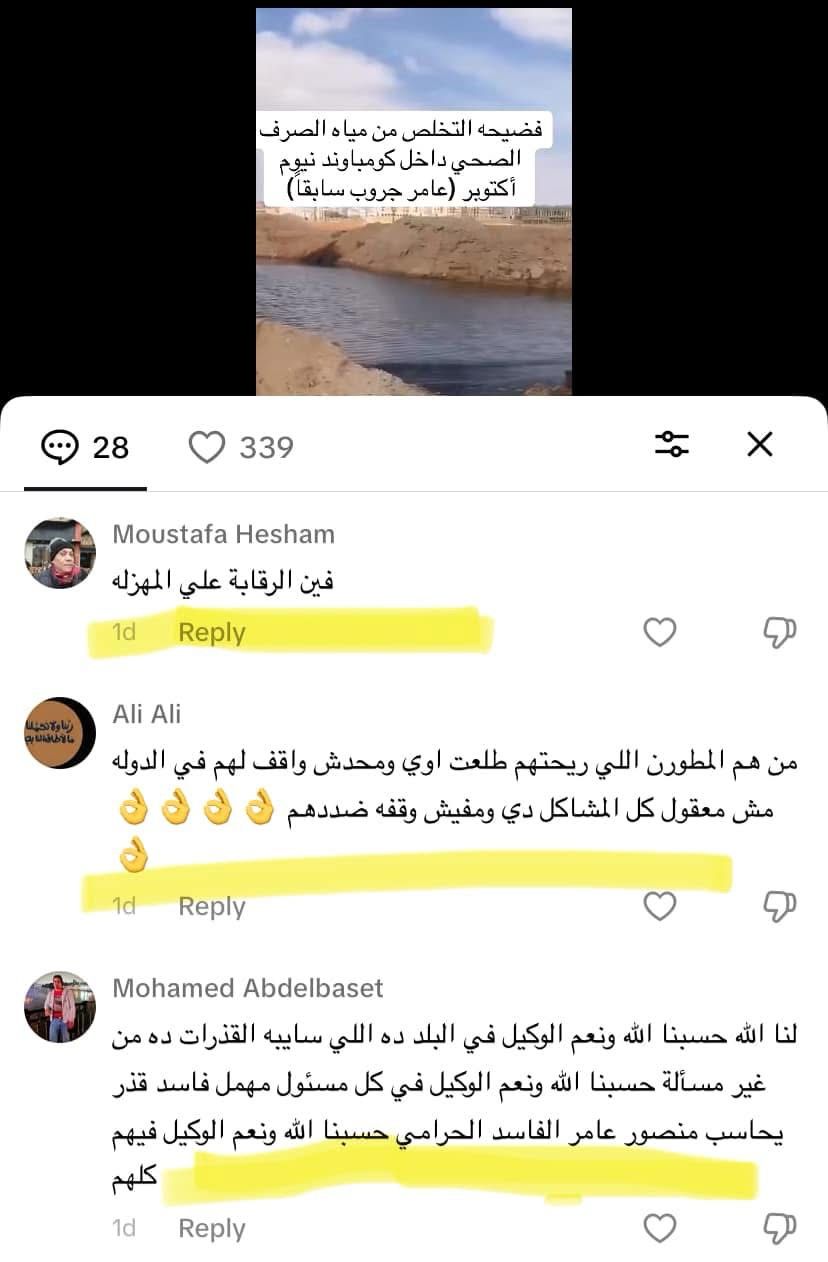Like Ali Ali's comment

659,906
